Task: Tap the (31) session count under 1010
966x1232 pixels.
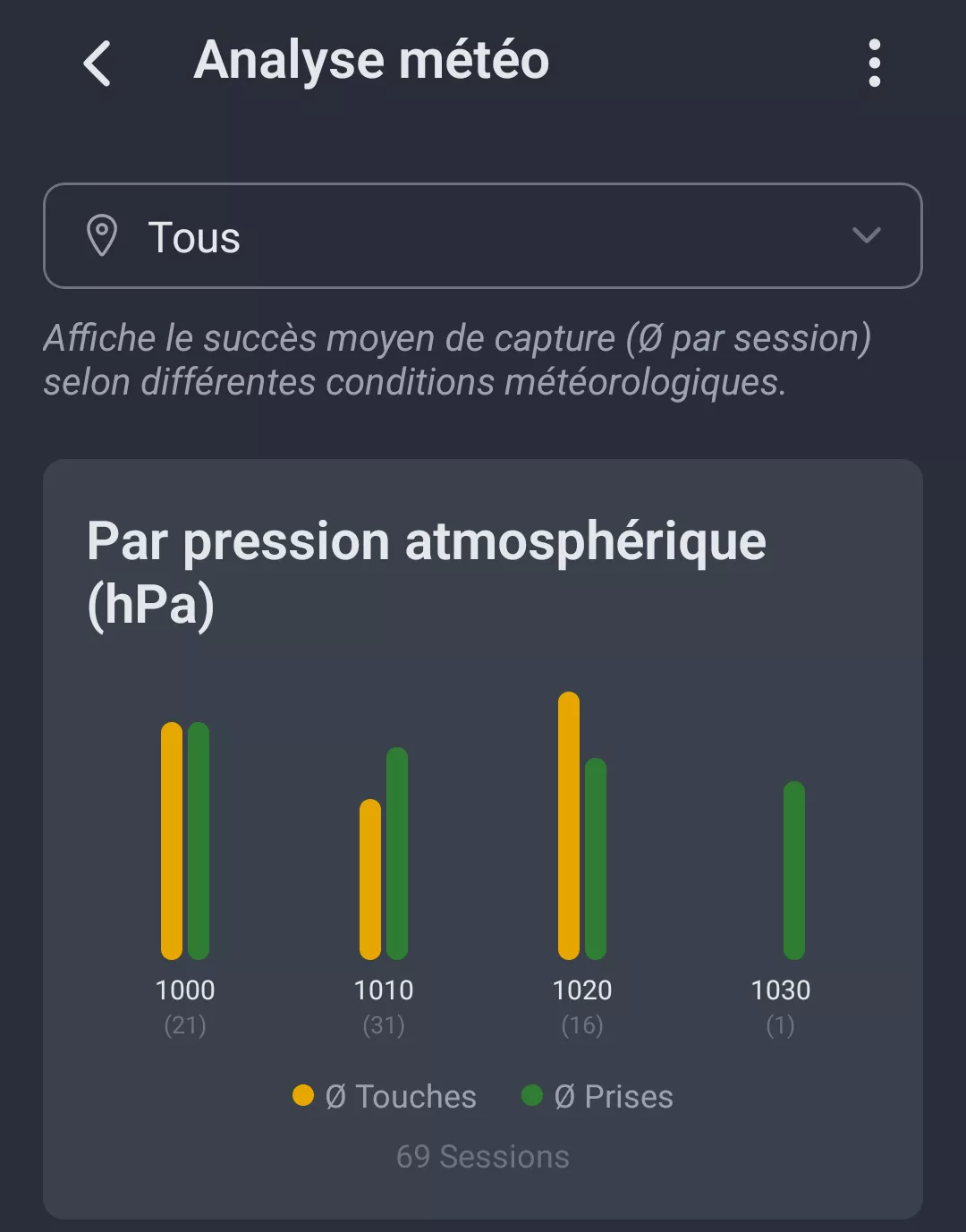Action: (385, 1025)
